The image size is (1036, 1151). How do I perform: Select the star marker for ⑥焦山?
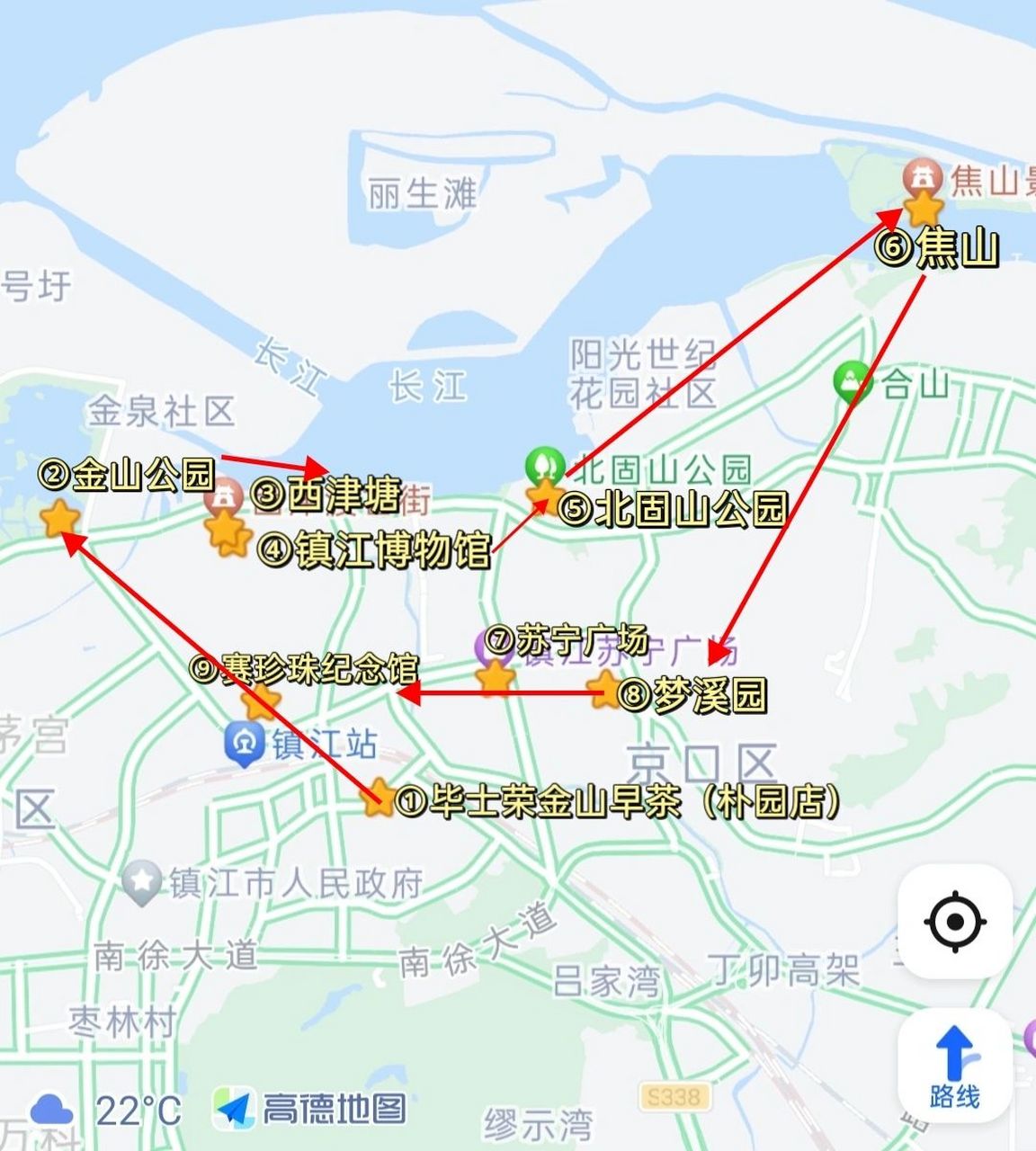click(x=923, y=209)
